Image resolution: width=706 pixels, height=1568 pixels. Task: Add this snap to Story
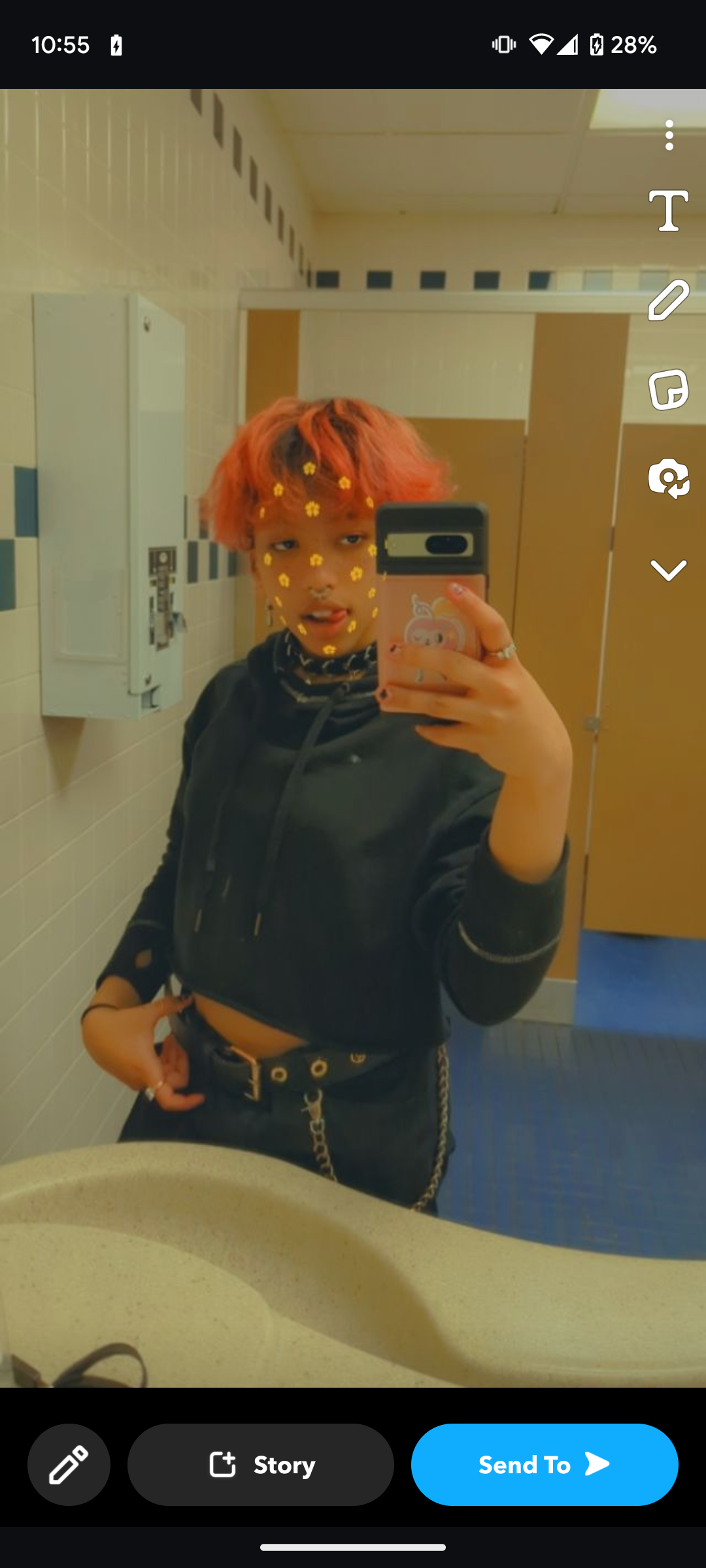click(261, 1464)
